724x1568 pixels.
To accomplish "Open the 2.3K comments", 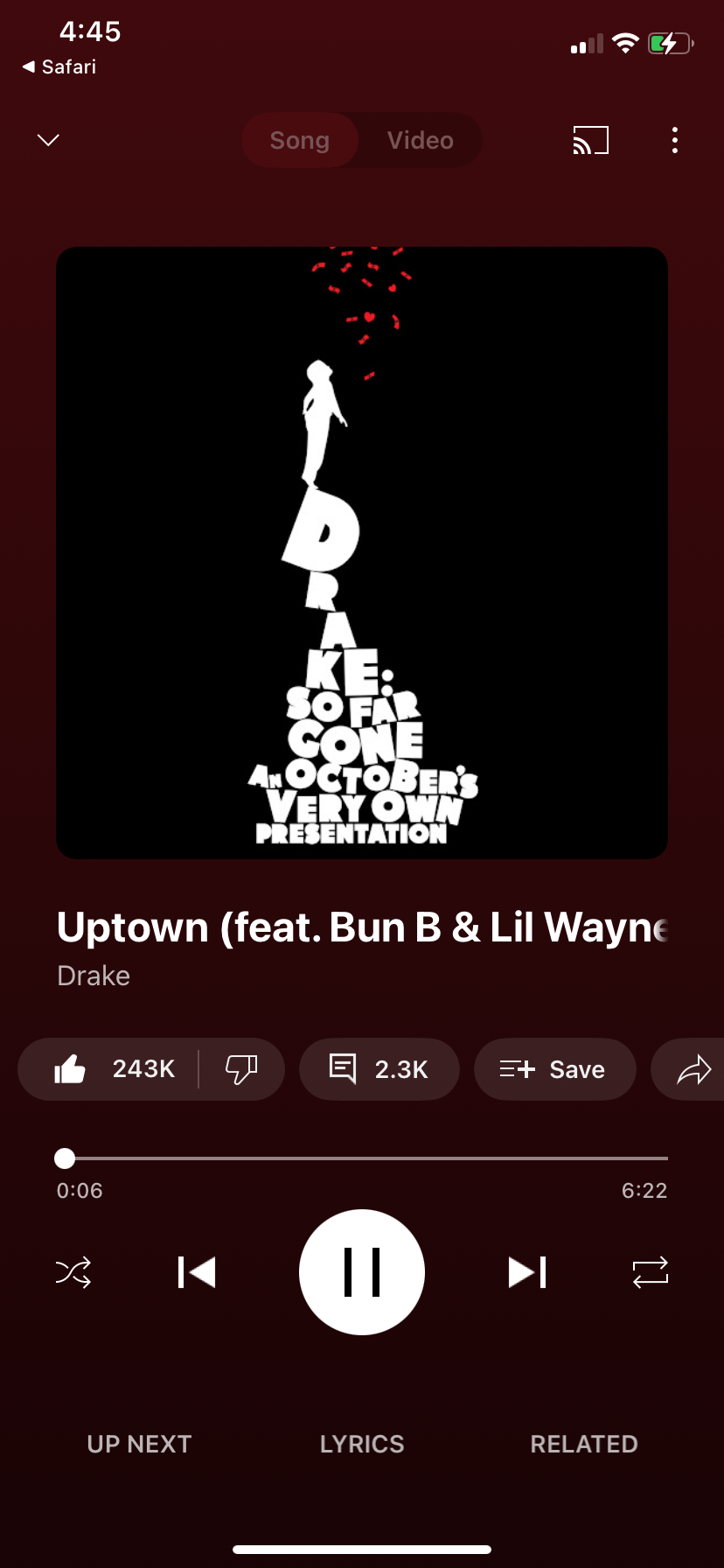I will [x=379, y=1069].
